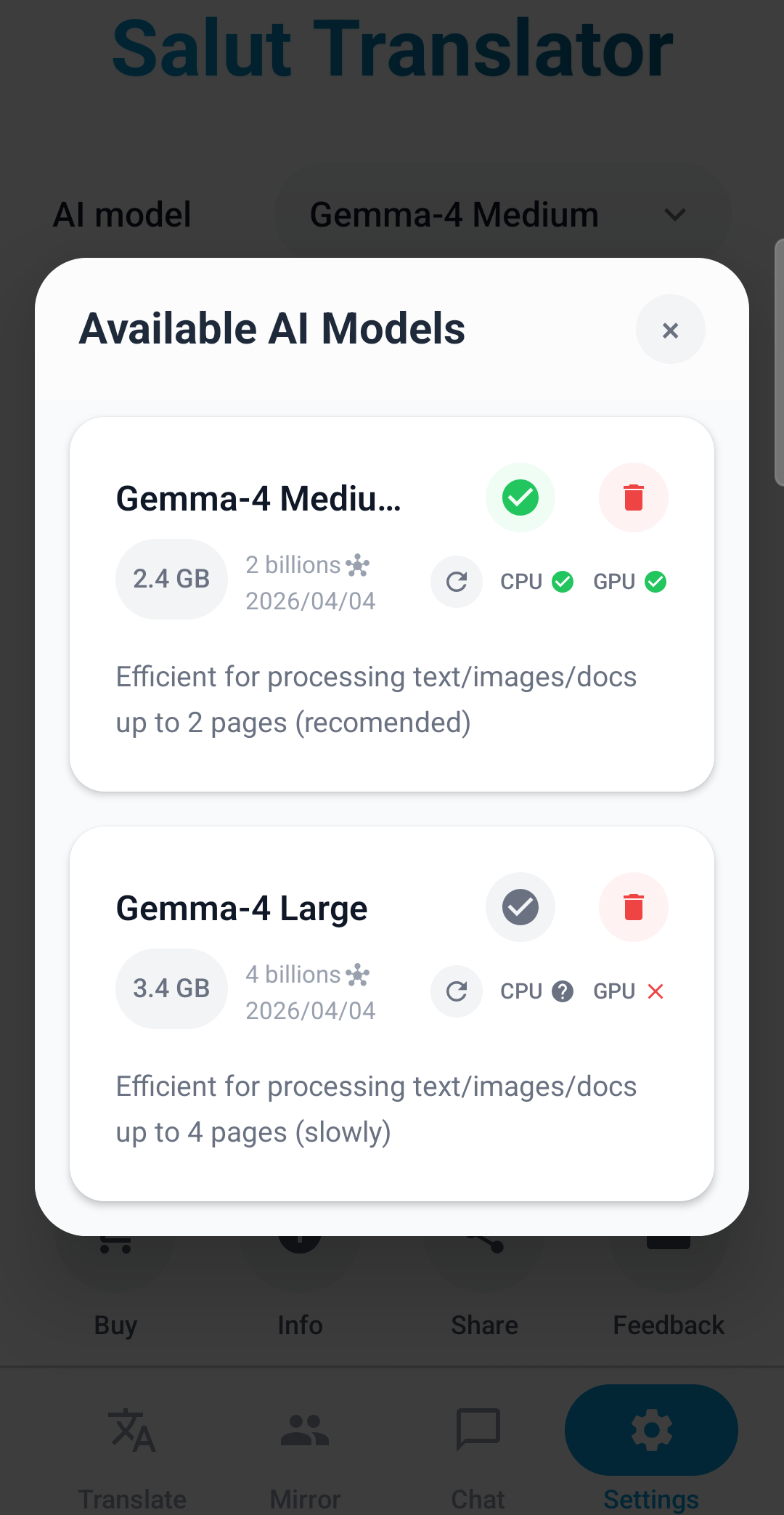Delete the Gemma-4 Large model

[x=633, y=907]
